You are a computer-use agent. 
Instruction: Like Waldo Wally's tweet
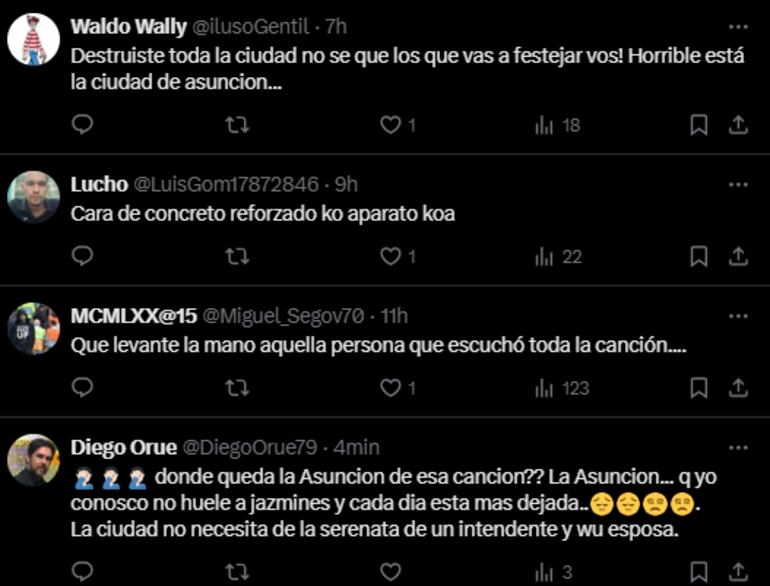point(390,124)
